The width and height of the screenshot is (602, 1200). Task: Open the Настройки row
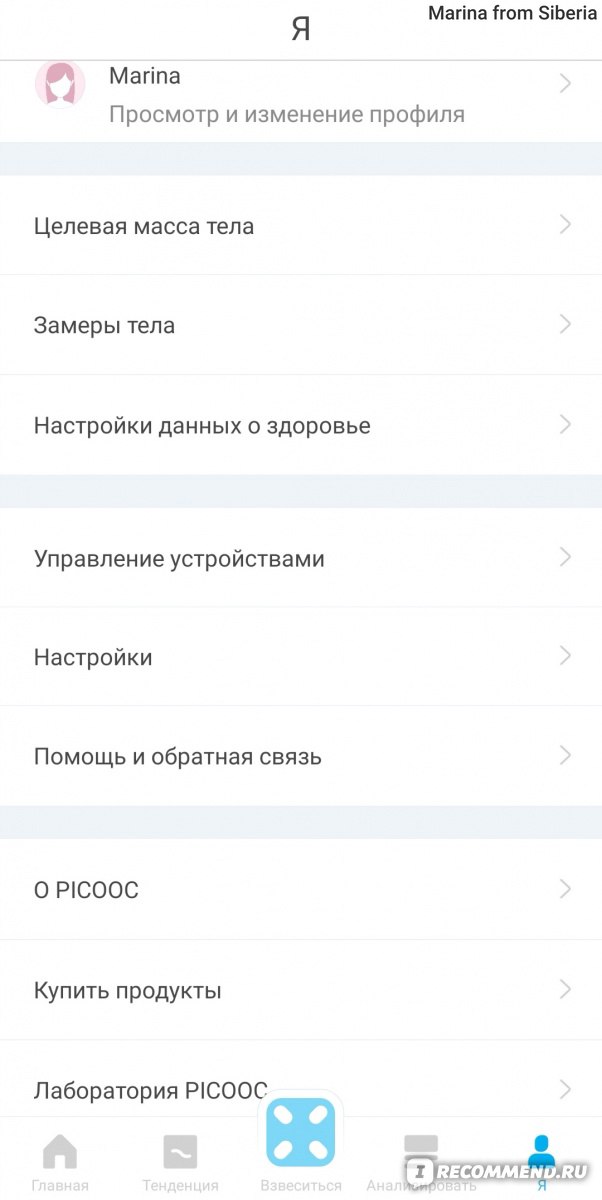click(x=301, y=657)
